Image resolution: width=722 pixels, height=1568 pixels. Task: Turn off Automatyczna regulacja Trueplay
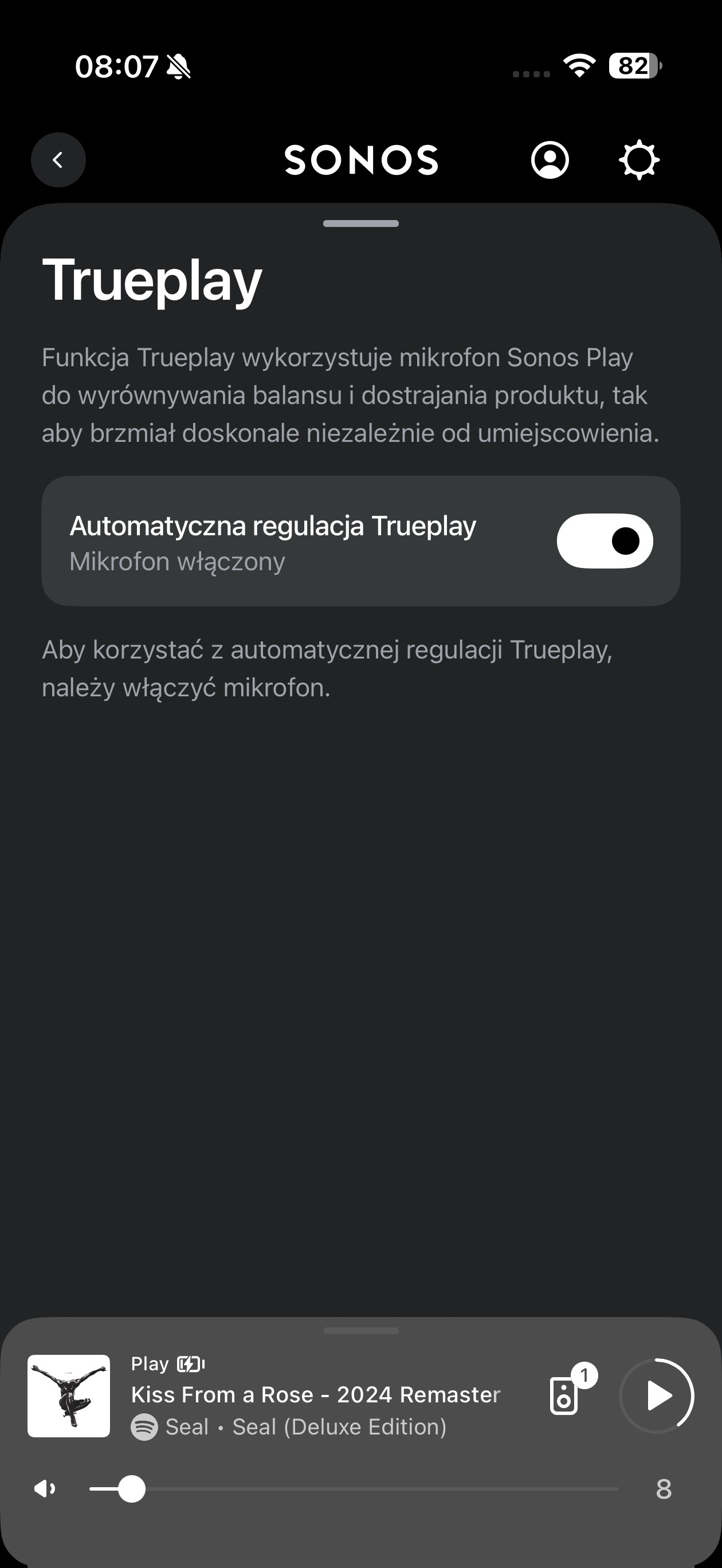tap(605, 540)
